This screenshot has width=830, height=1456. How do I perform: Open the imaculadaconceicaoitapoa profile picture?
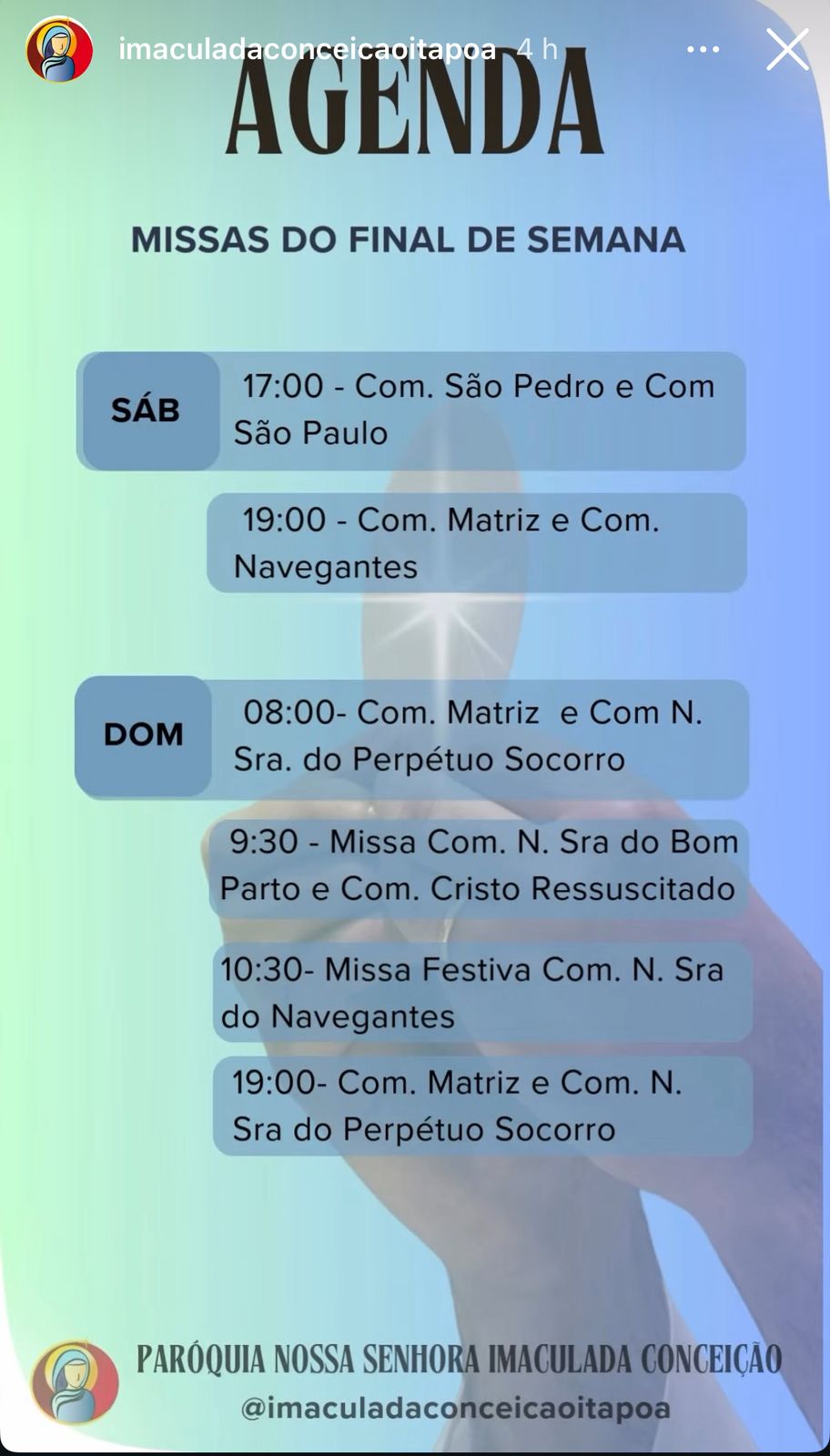pos(59,50)
